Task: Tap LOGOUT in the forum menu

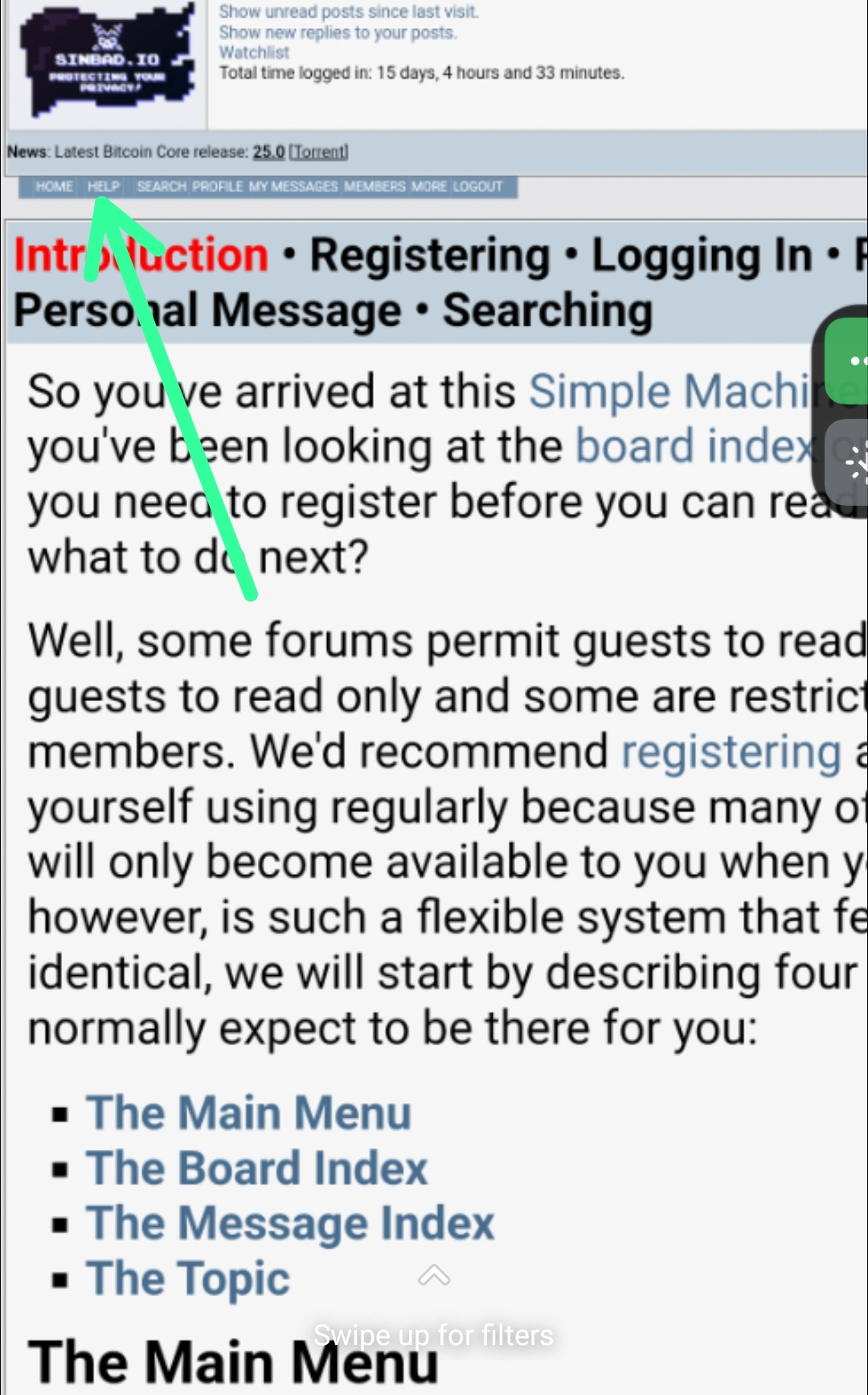Action: pos(477,187)
